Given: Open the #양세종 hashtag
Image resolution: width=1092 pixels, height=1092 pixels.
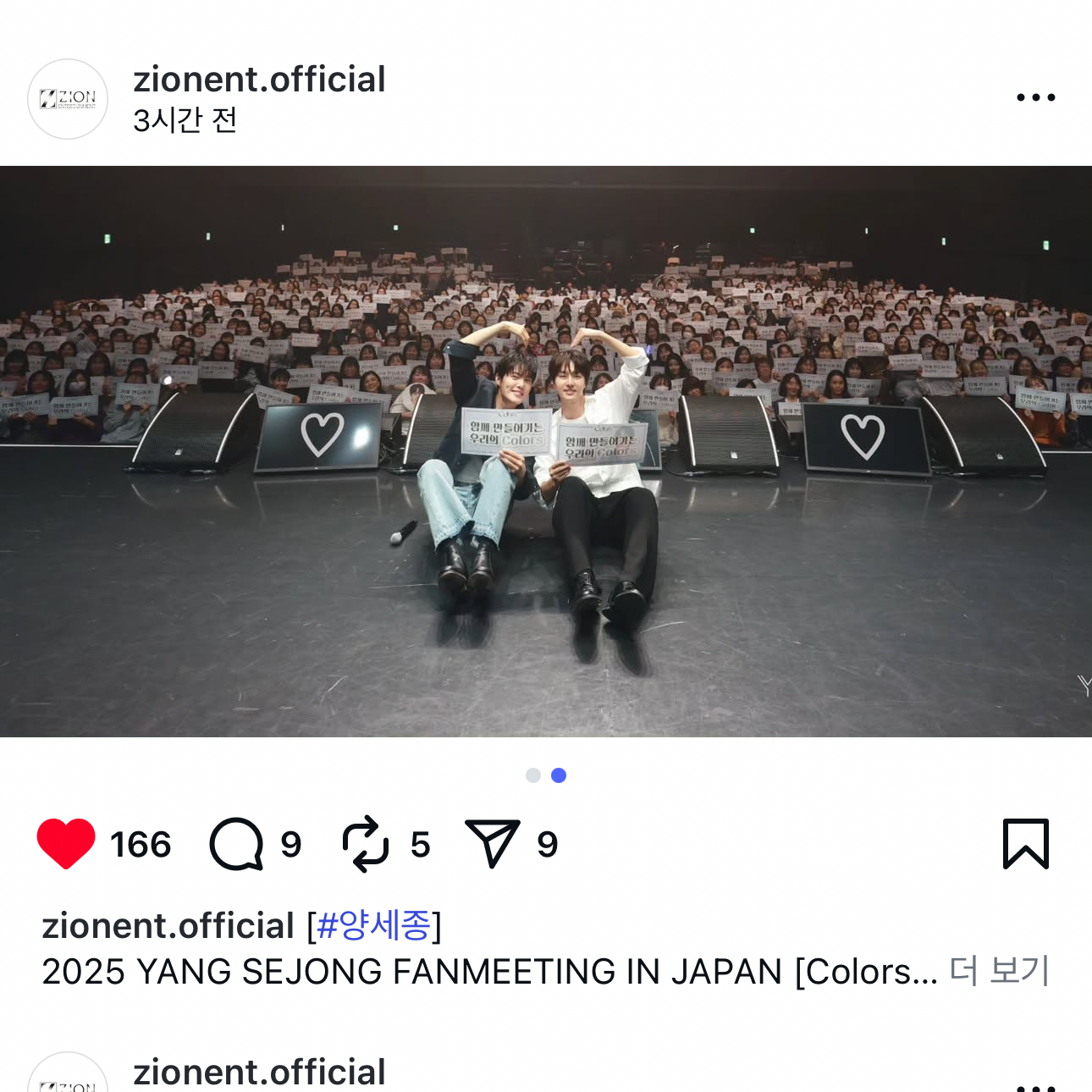Looking at the screenshot, I should pos(373,925).
